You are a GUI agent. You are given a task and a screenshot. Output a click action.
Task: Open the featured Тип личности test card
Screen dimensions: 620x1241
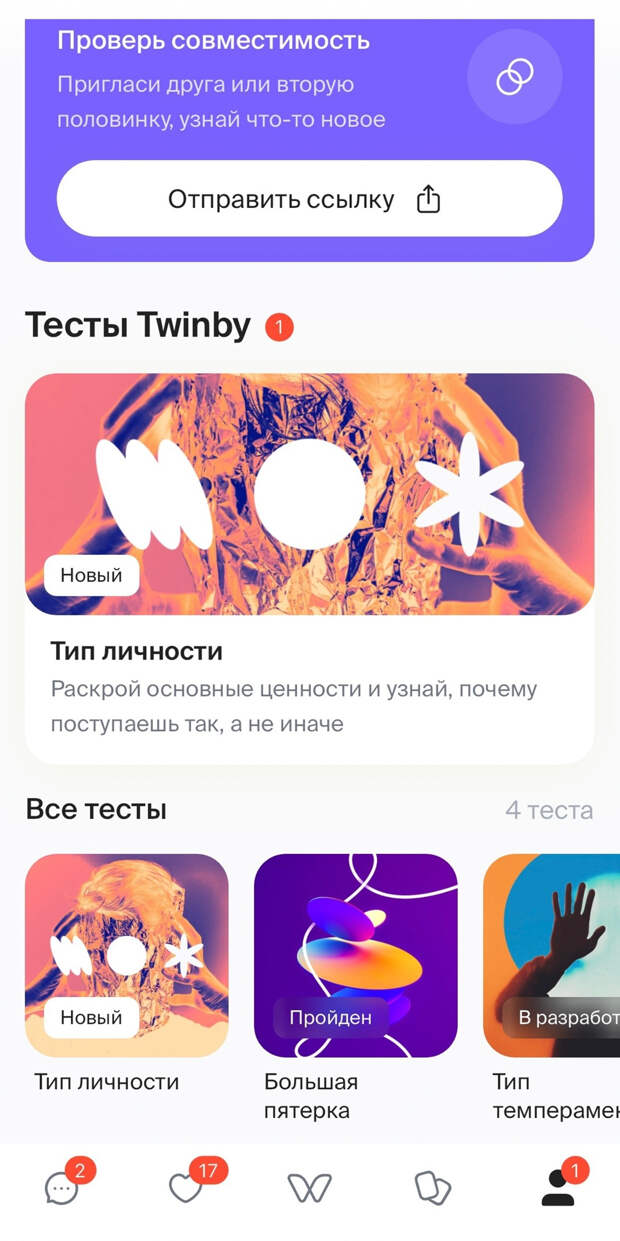coord(309,567)
